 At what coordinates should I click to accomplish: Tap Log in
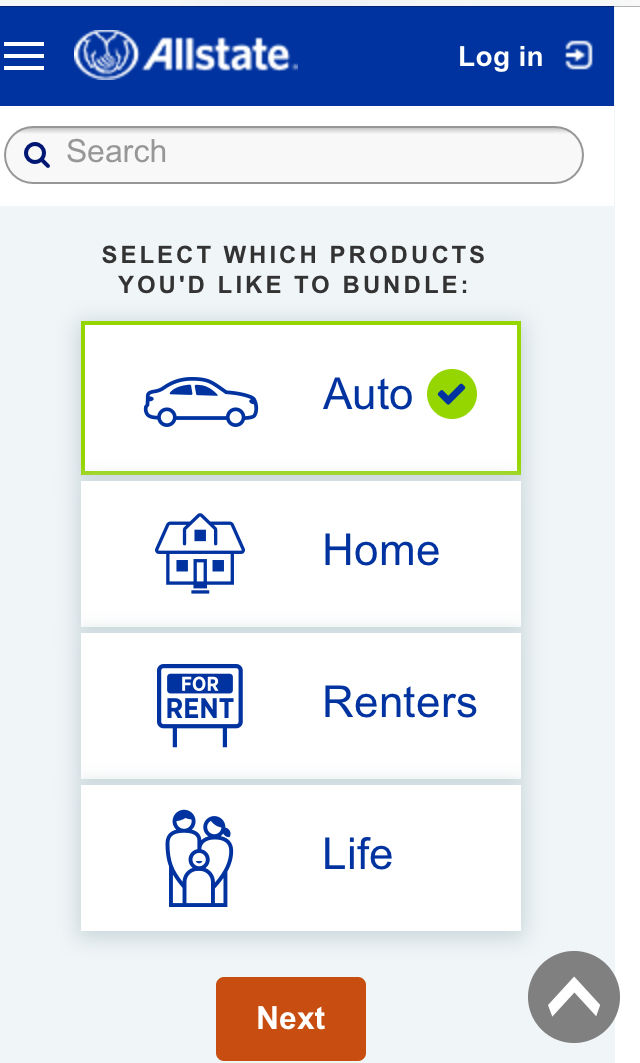point(525,56)
